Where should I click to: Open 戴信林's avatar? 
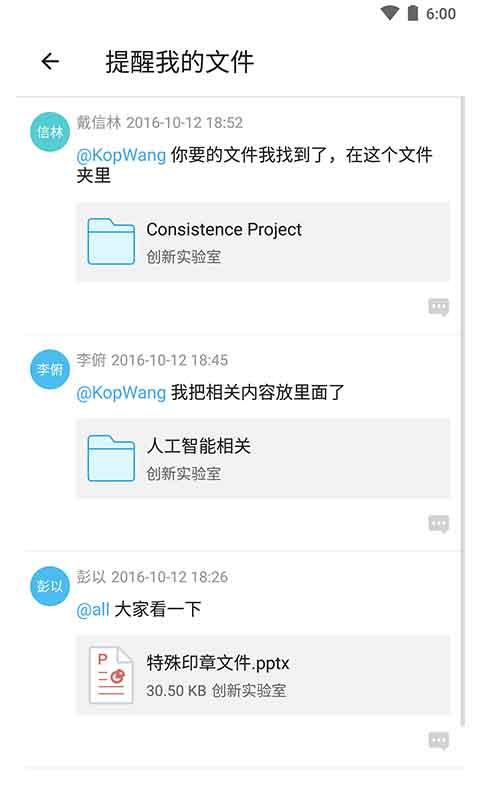[x=49, y=132]
